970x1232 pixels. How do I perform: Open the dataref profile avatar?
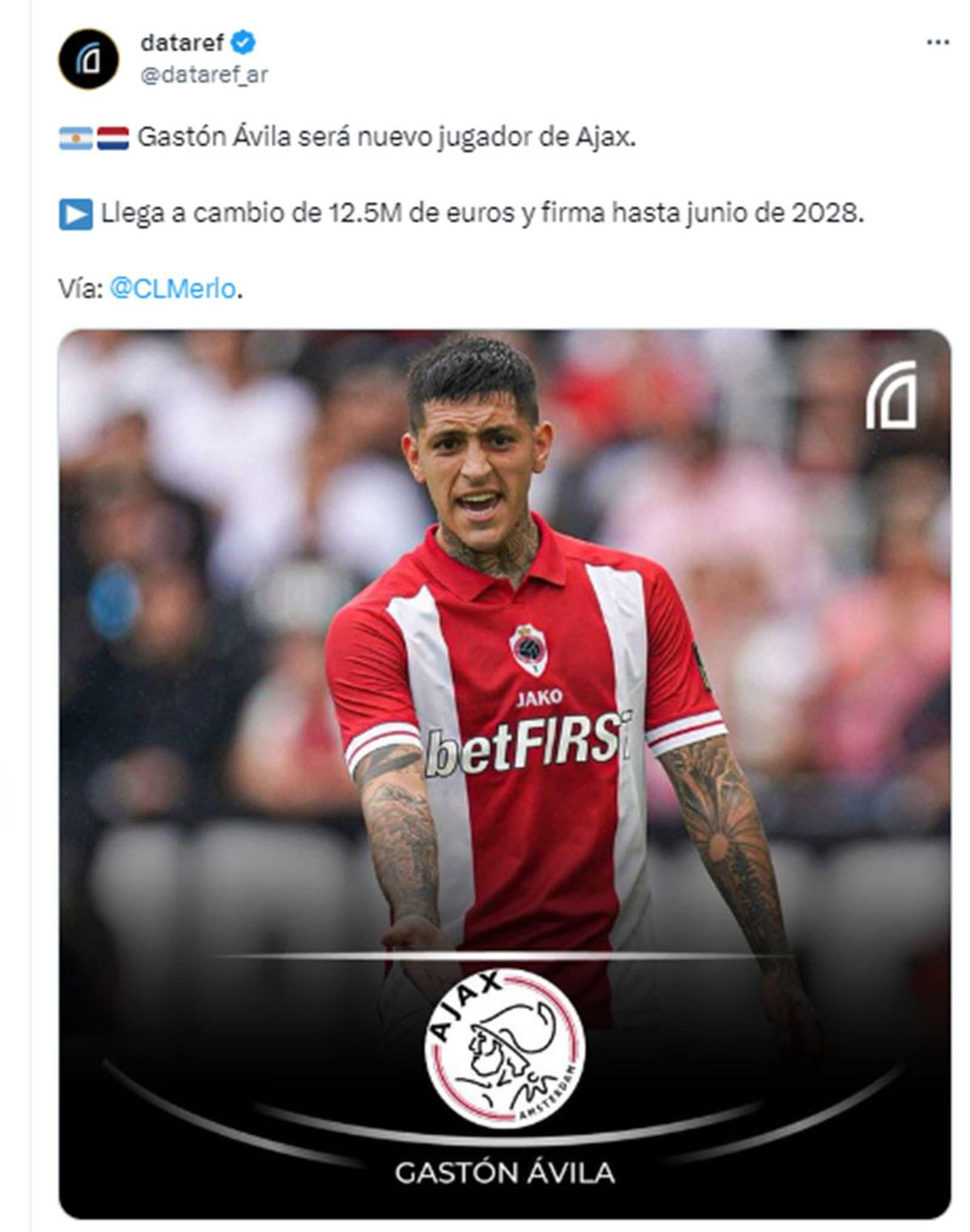88,59
